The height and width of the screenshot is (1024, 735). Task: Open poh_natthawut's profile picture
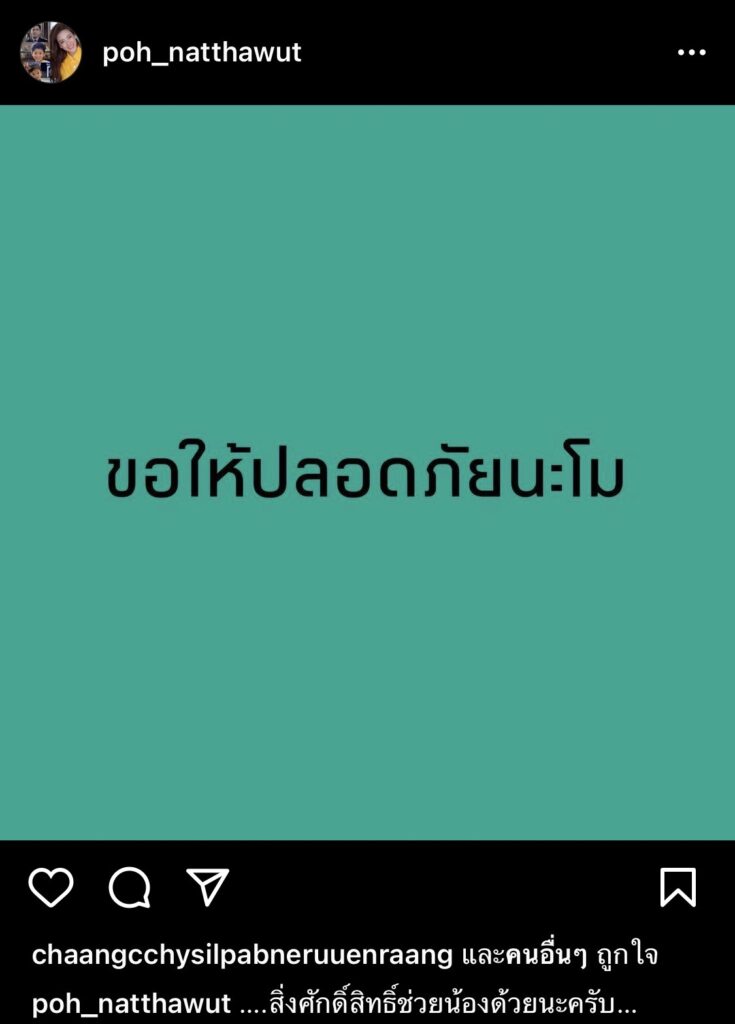50,52
